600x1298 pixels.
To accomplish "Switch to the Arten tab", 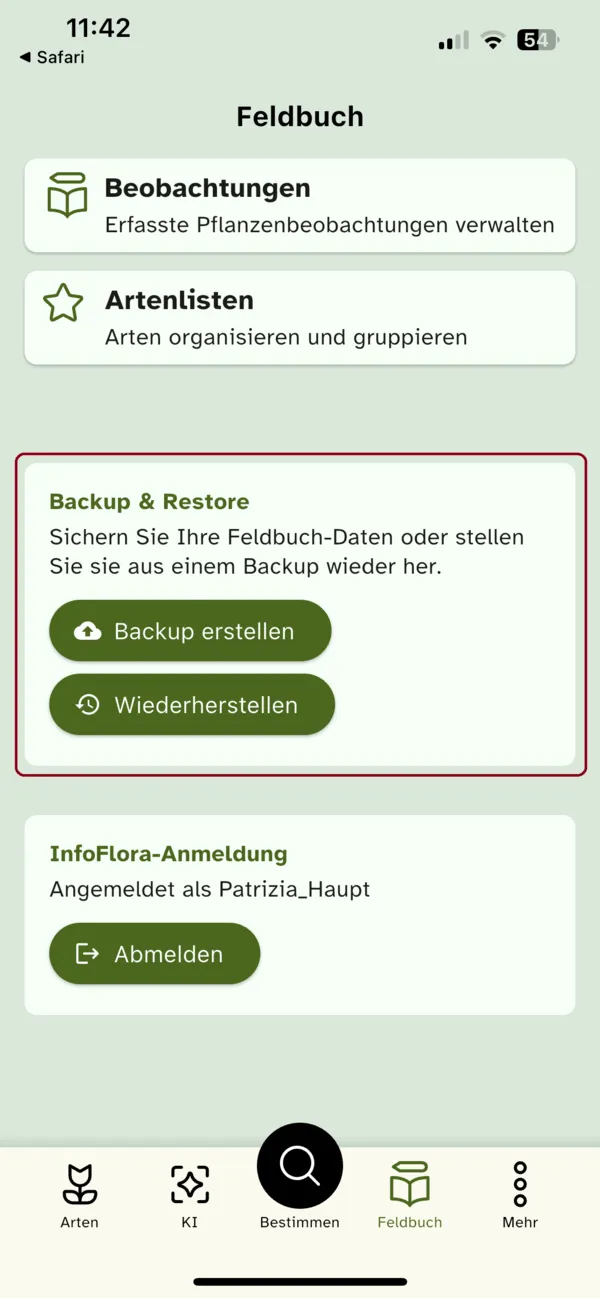I will (x=80, y=1195).
